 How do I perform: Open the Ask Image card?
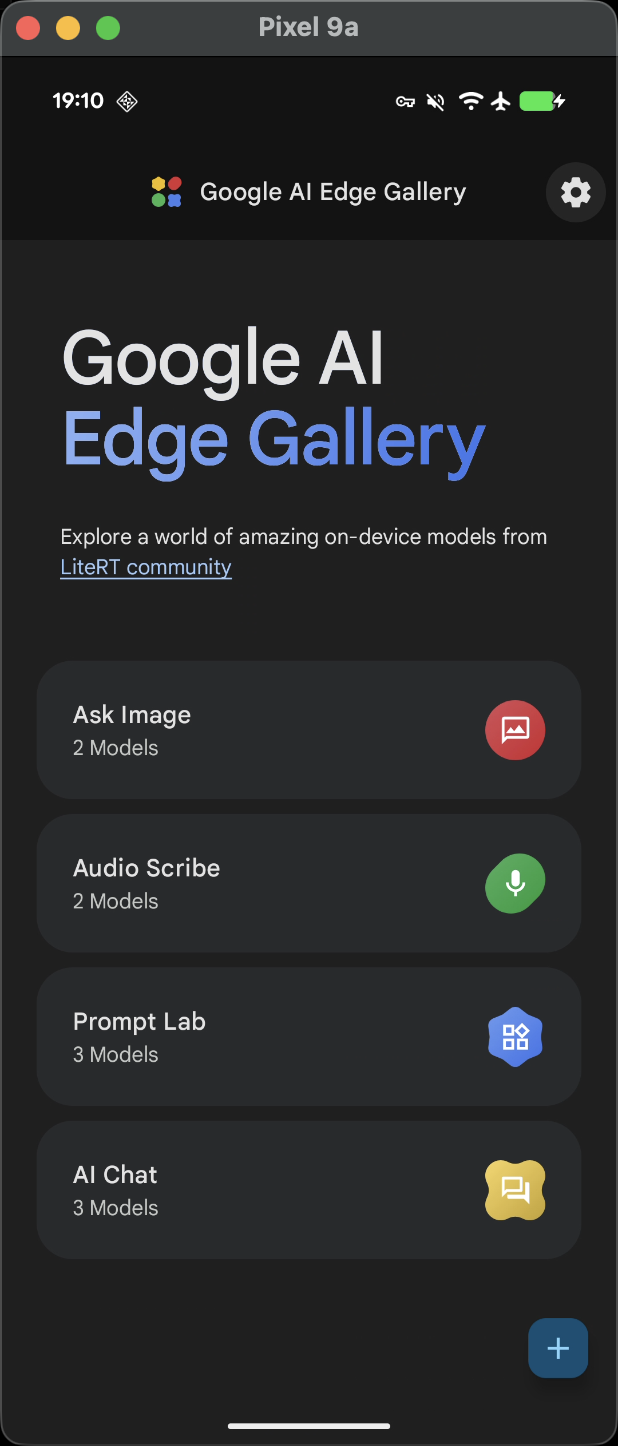coord(308,730)
